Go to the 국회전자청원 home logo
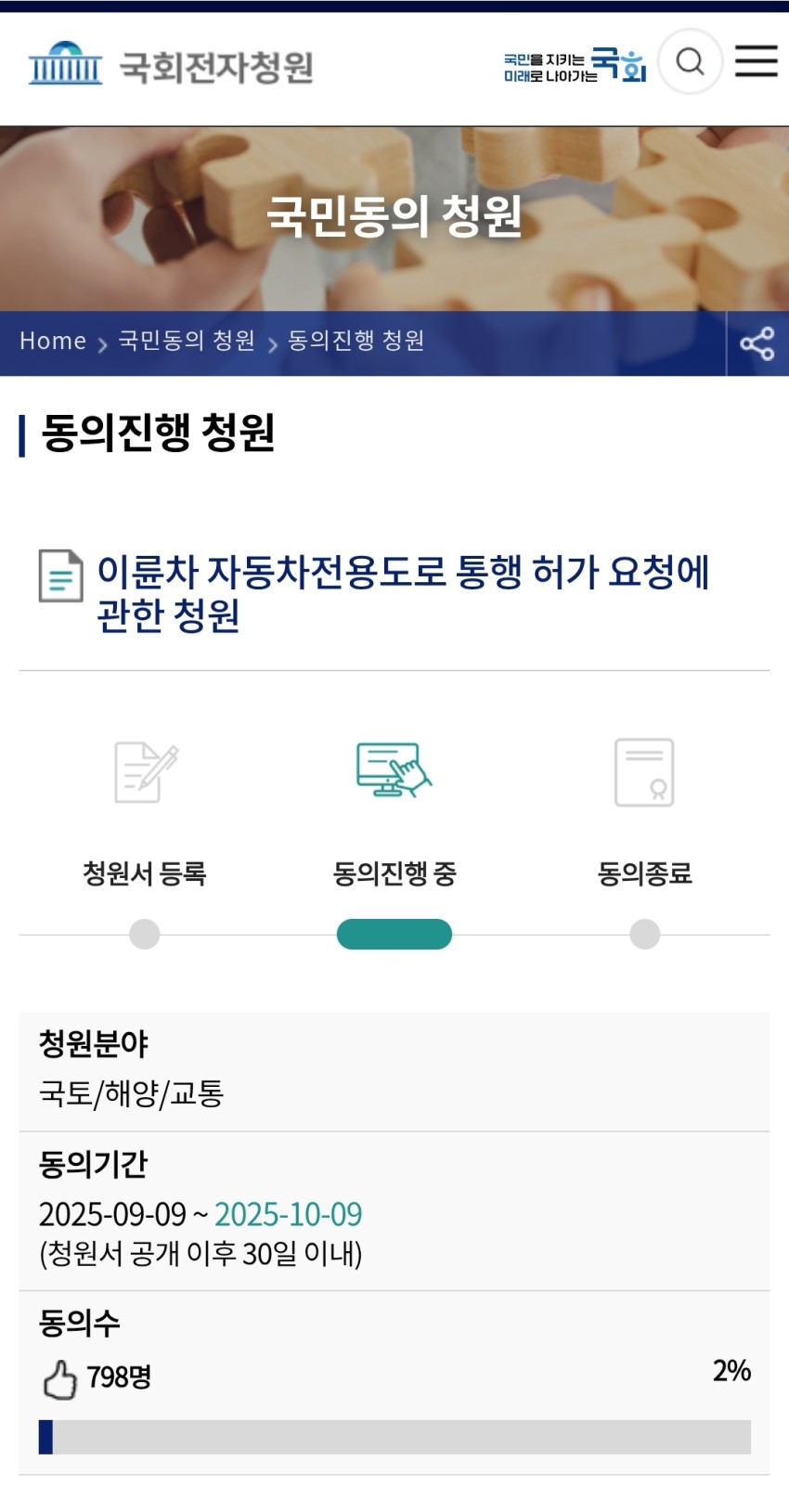The image size is (789, 1512). [172, 66]
